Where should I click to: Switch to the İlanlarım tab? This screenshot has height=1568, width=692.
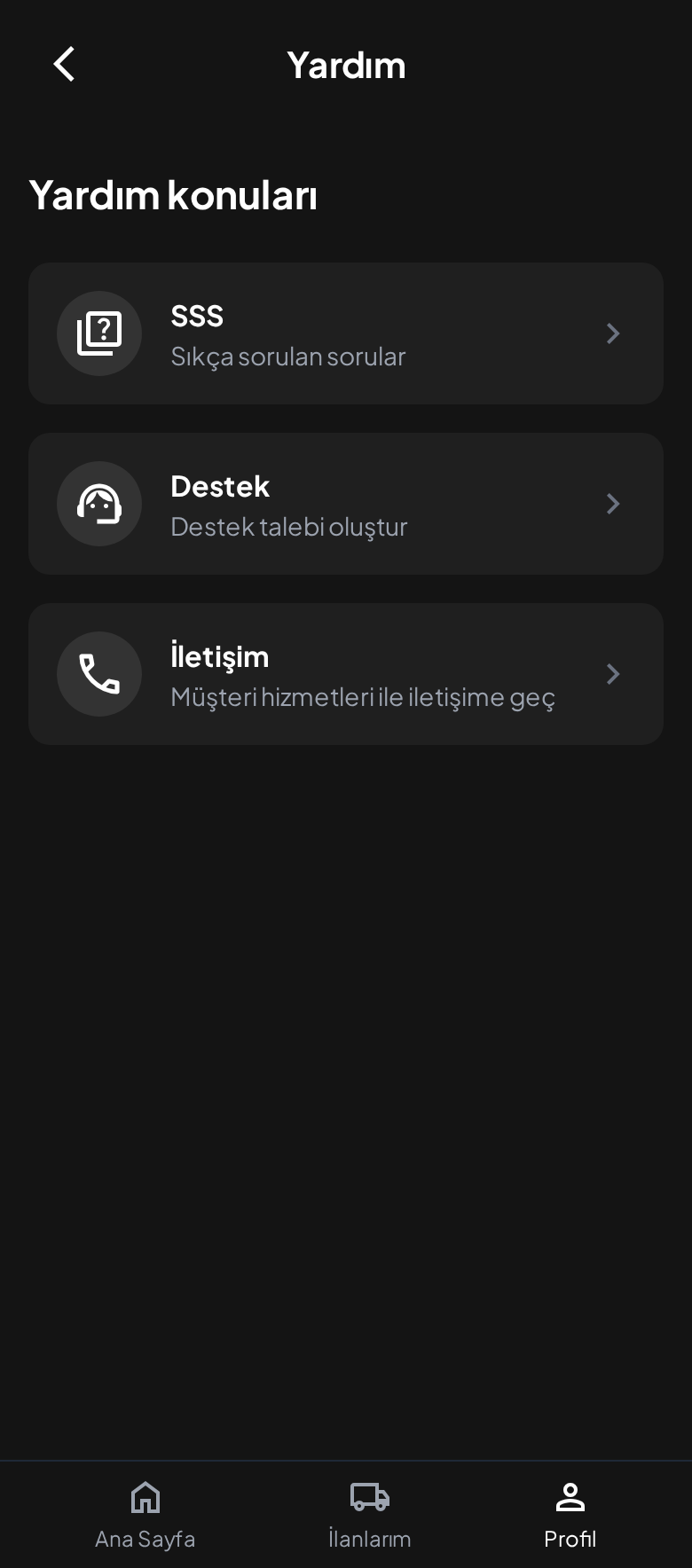[369, 1515]
